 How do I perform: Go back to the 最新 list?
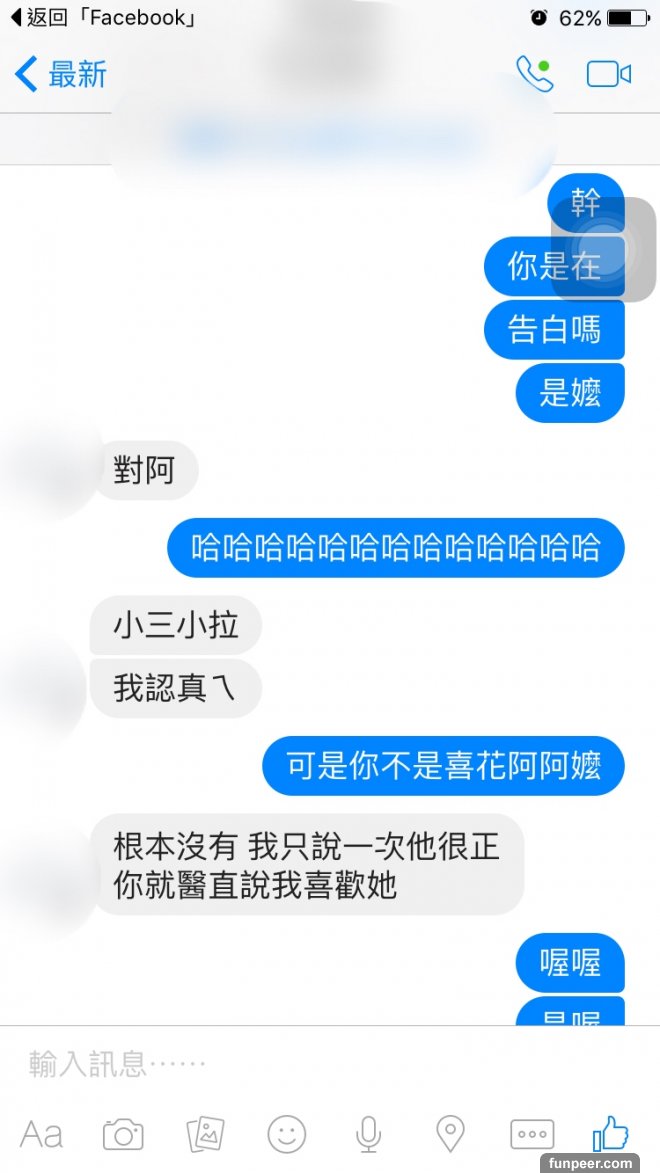pyautogui.click(x=60, y=75)
